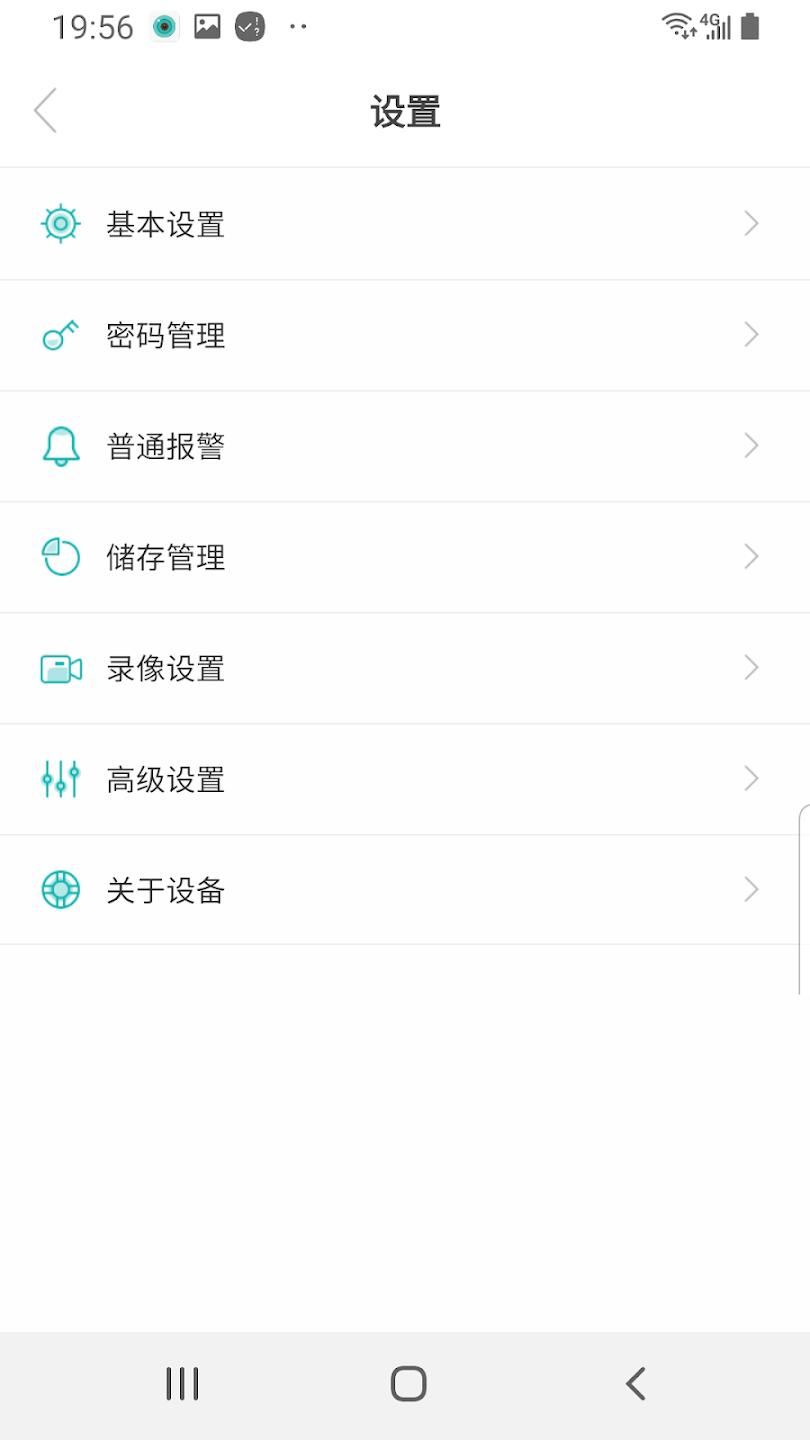The height and width of the screenshot is (1440, 810).
Task: Select the sliders icon for 高级设置
Action: [x=60, y=778]
